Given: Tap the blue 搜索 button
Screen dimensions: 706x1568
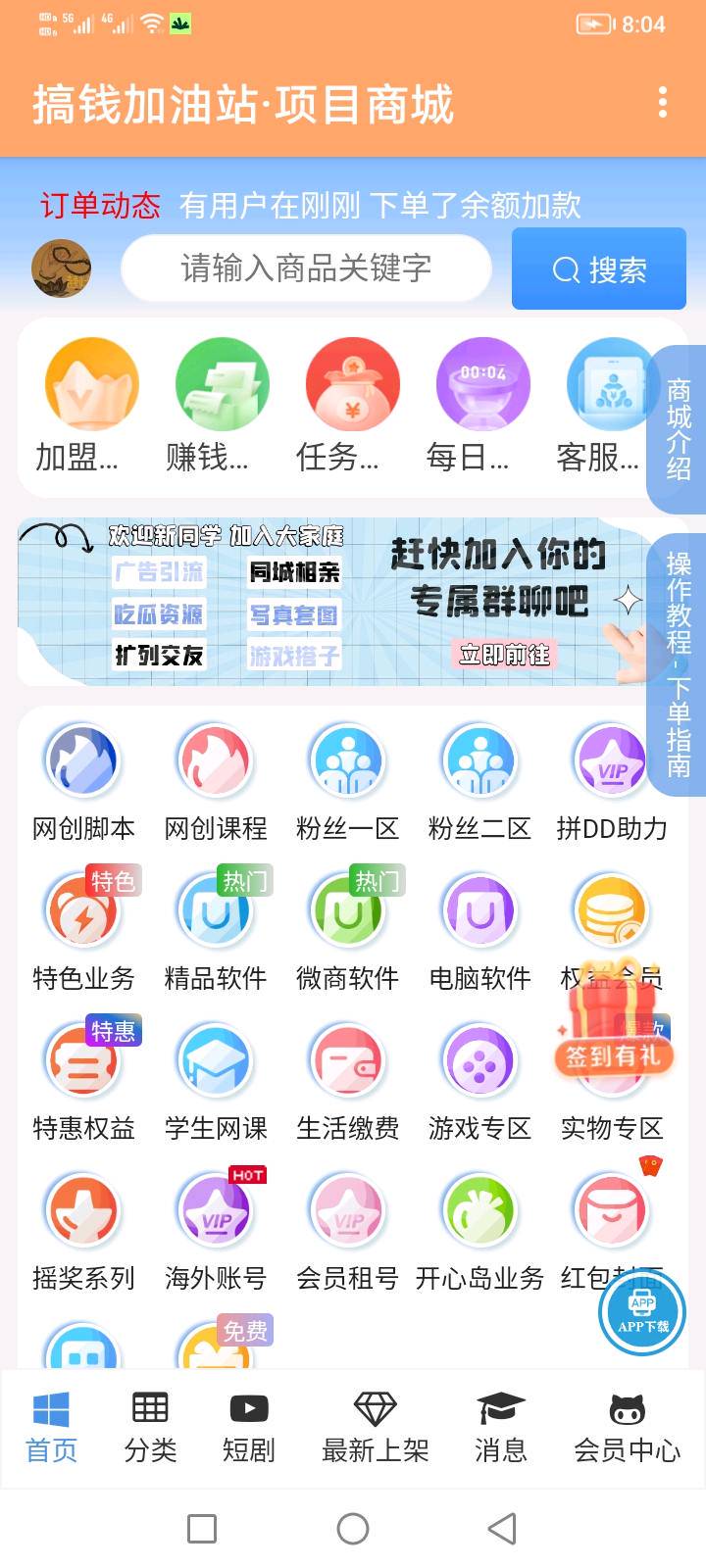Looking at the screenshot, I should click(x=599, y=269).
